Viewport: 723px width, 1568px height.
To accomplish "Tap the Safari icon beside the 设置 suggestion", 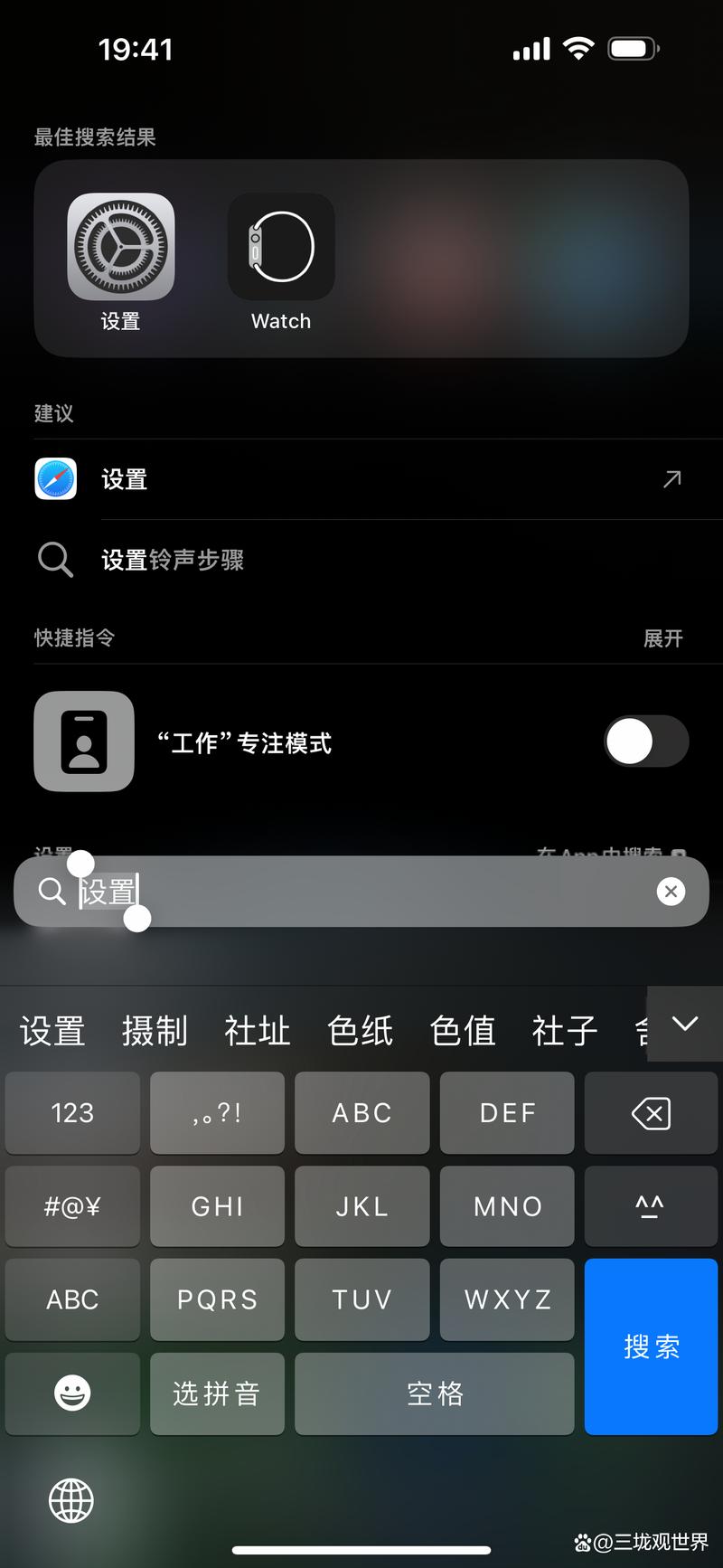I will 55,478.
